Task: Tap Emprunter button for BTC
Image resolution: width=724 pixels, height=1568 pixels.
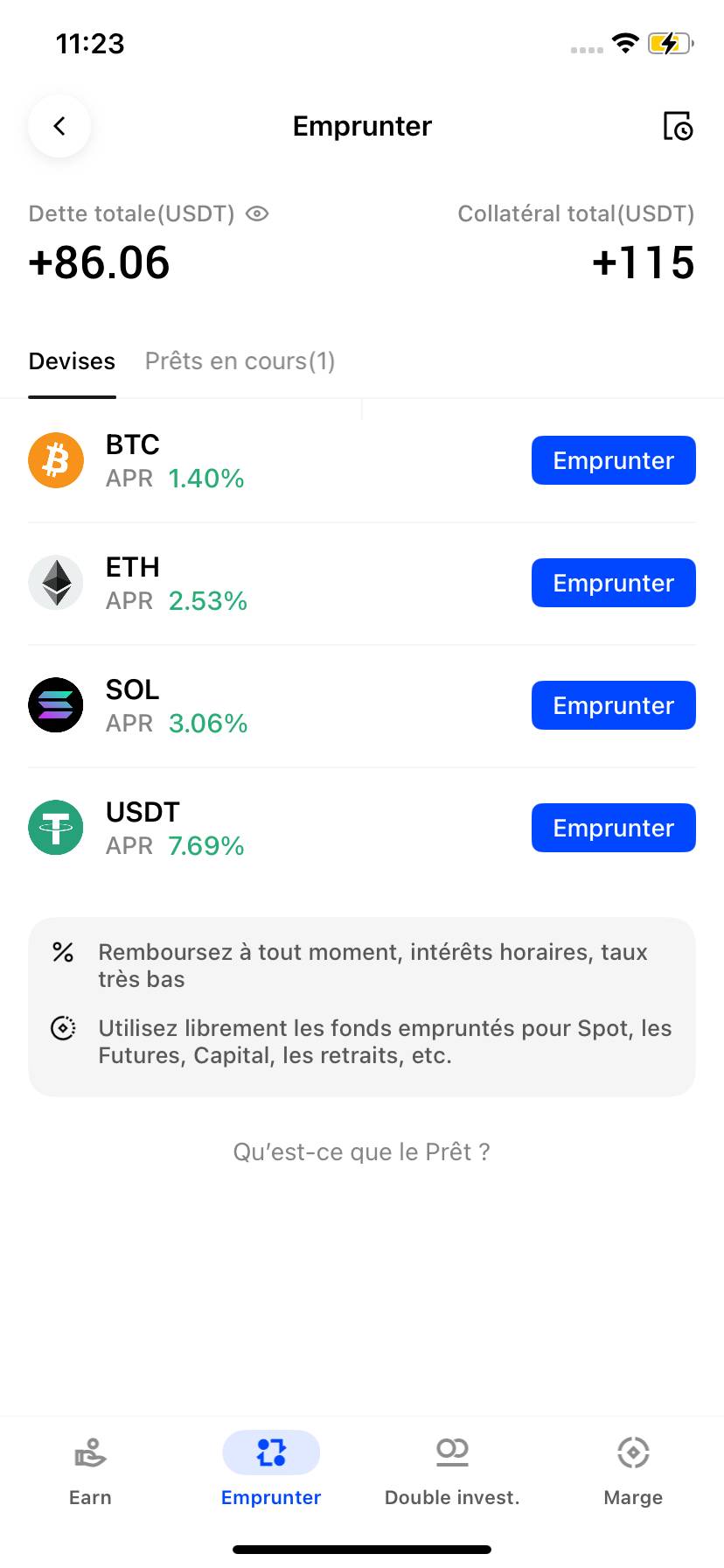Action: (x=613, y=460)
